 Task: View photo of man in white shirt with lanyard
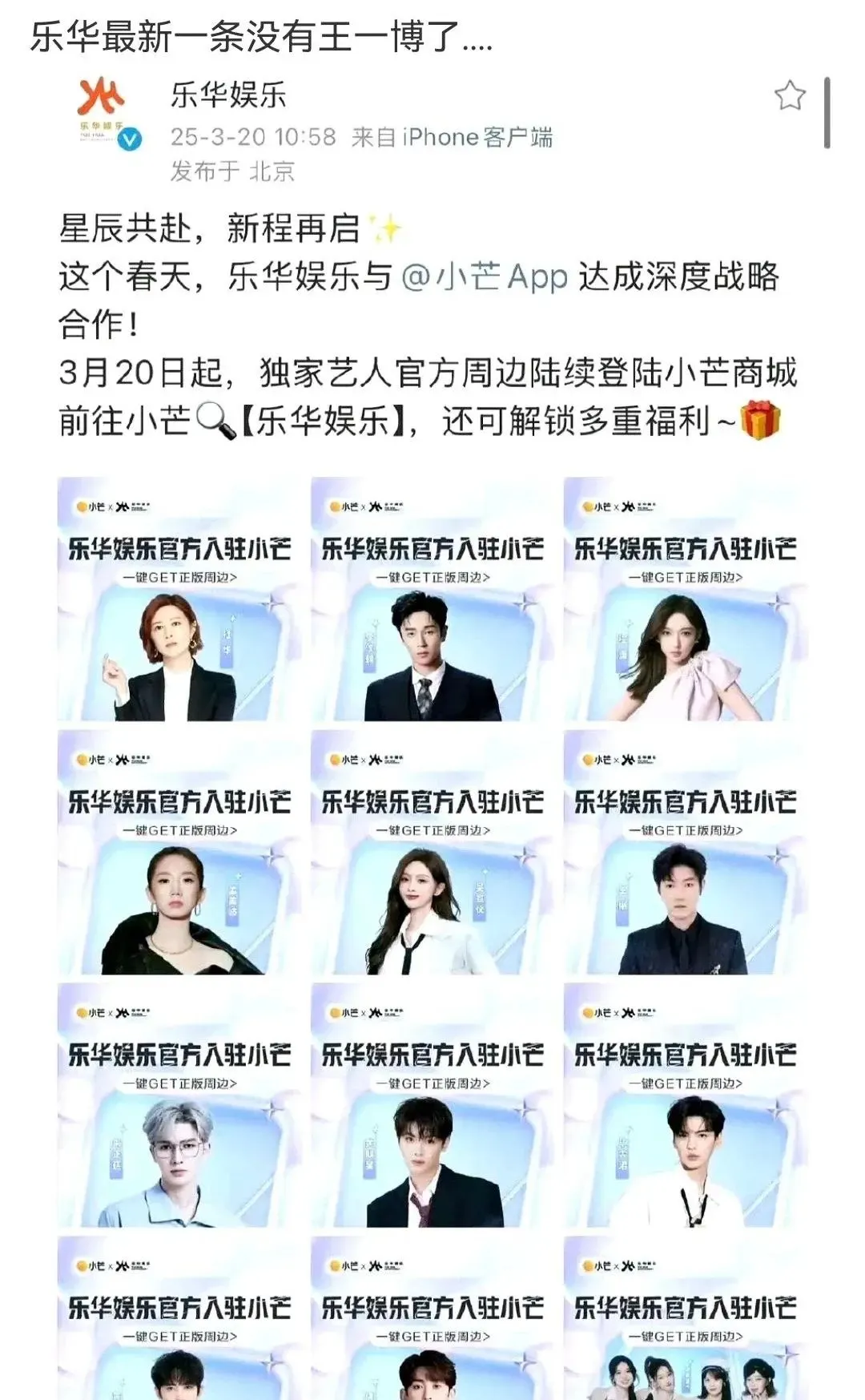pyautogui.click(x=686, y=1106)
